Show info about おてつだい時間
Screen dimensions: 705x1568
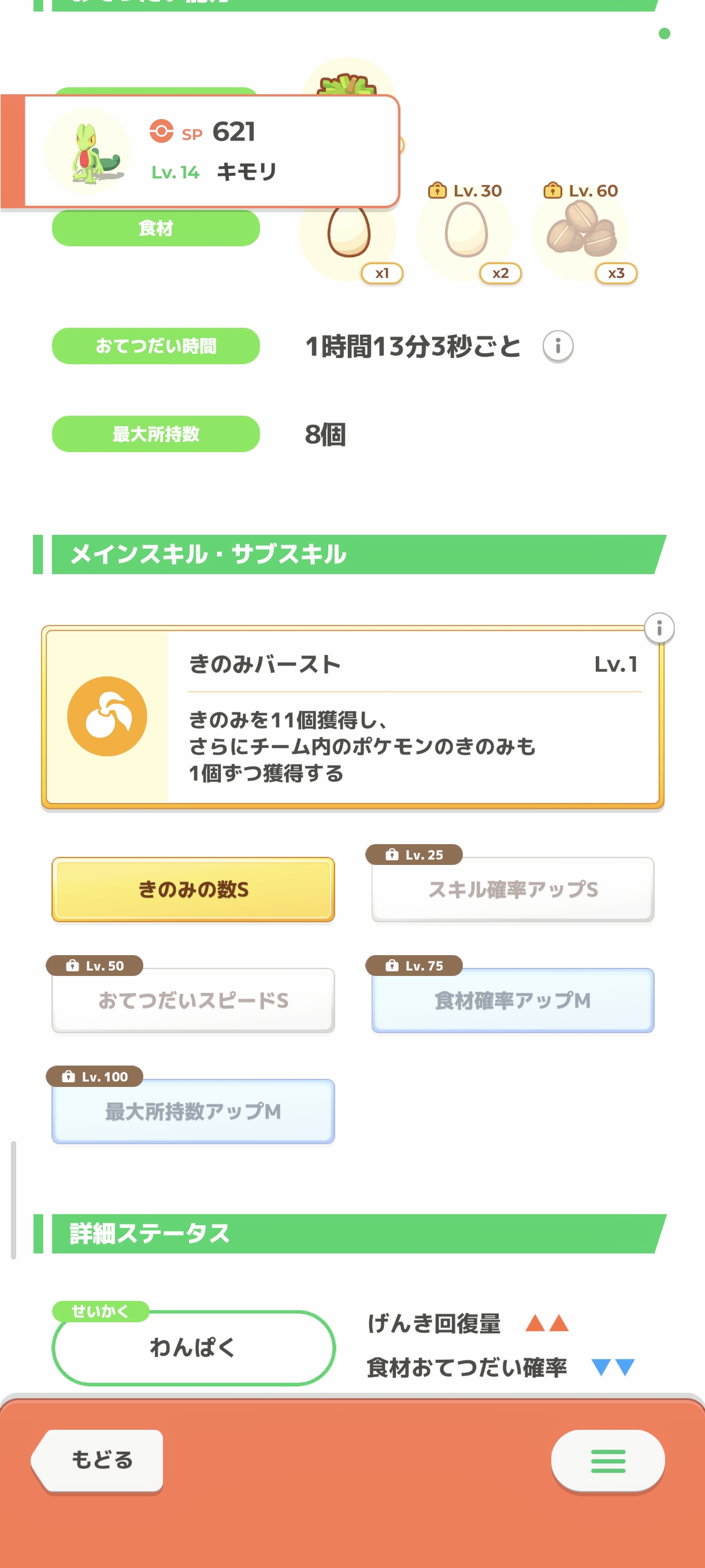tap(557, 346)
